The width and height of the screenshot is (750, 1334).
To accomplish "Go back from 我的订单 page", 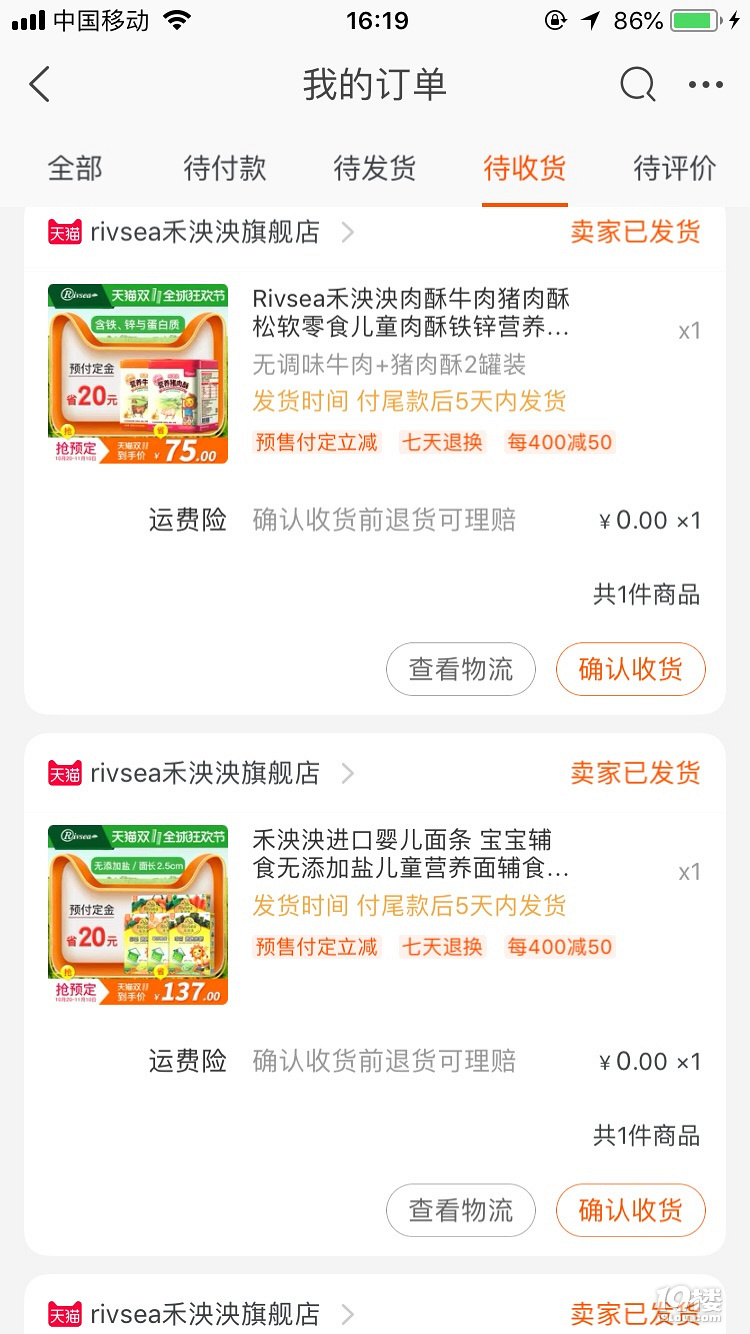I will click(40, 85).
